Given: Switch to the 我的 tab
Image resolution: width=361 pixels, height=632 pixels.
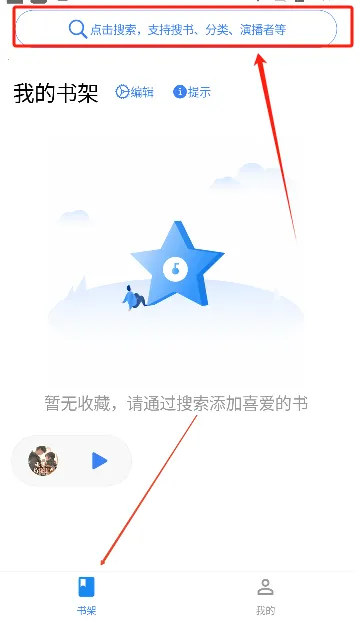Looking at the screenshot, I should tap(265, 596).
